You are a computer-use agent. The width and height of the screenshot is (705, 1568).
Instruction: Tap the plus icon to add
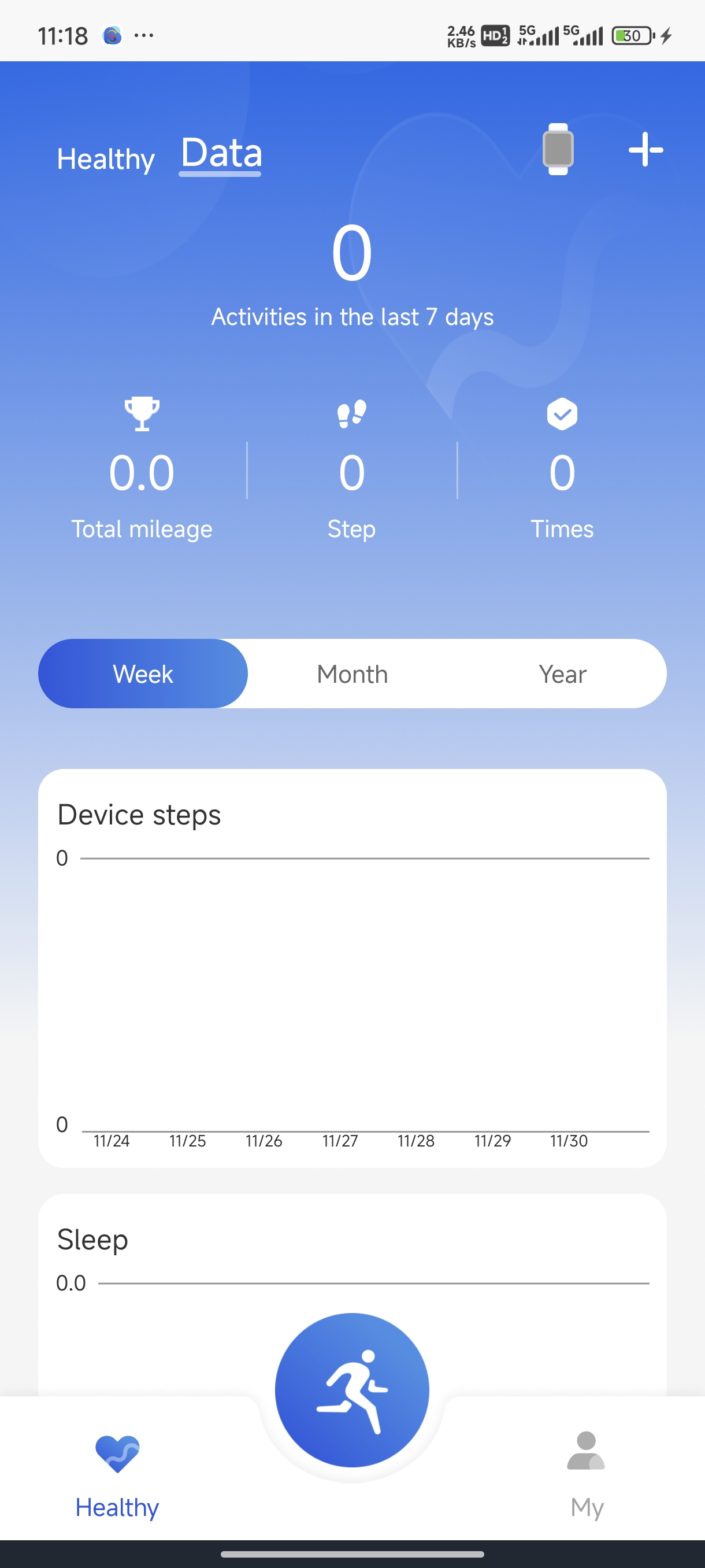pos(645,149)
